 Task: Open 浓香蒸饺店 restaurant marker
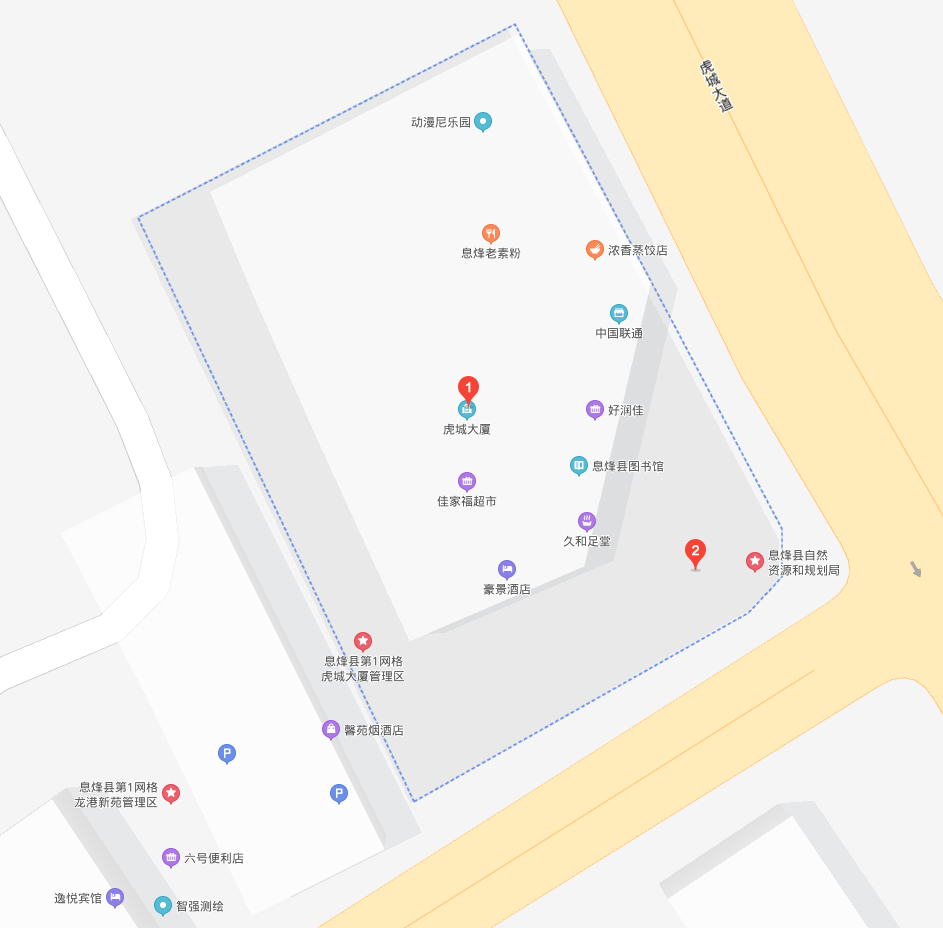[x=594, y=249]
